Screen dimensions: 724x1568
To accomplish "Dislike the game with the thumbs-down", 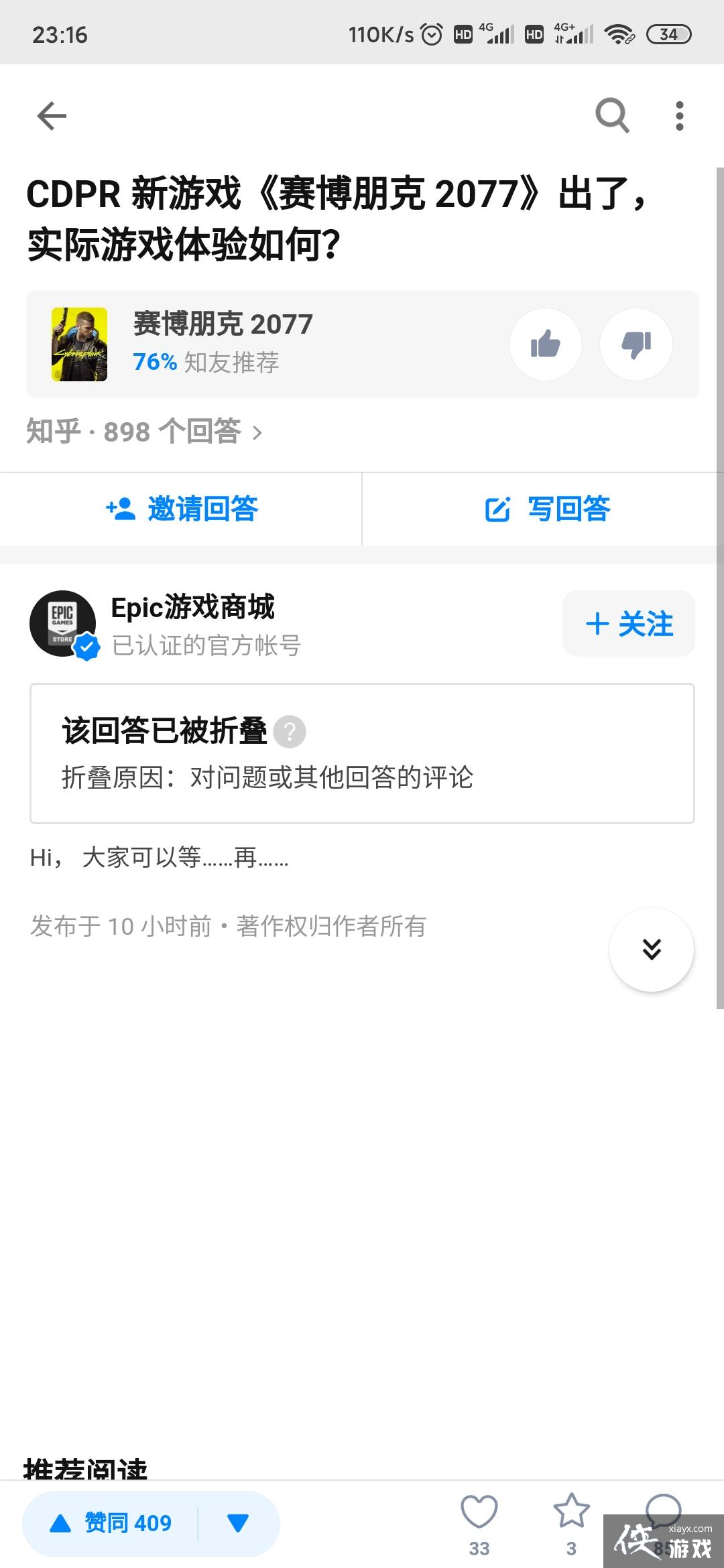I will (636, 344).
